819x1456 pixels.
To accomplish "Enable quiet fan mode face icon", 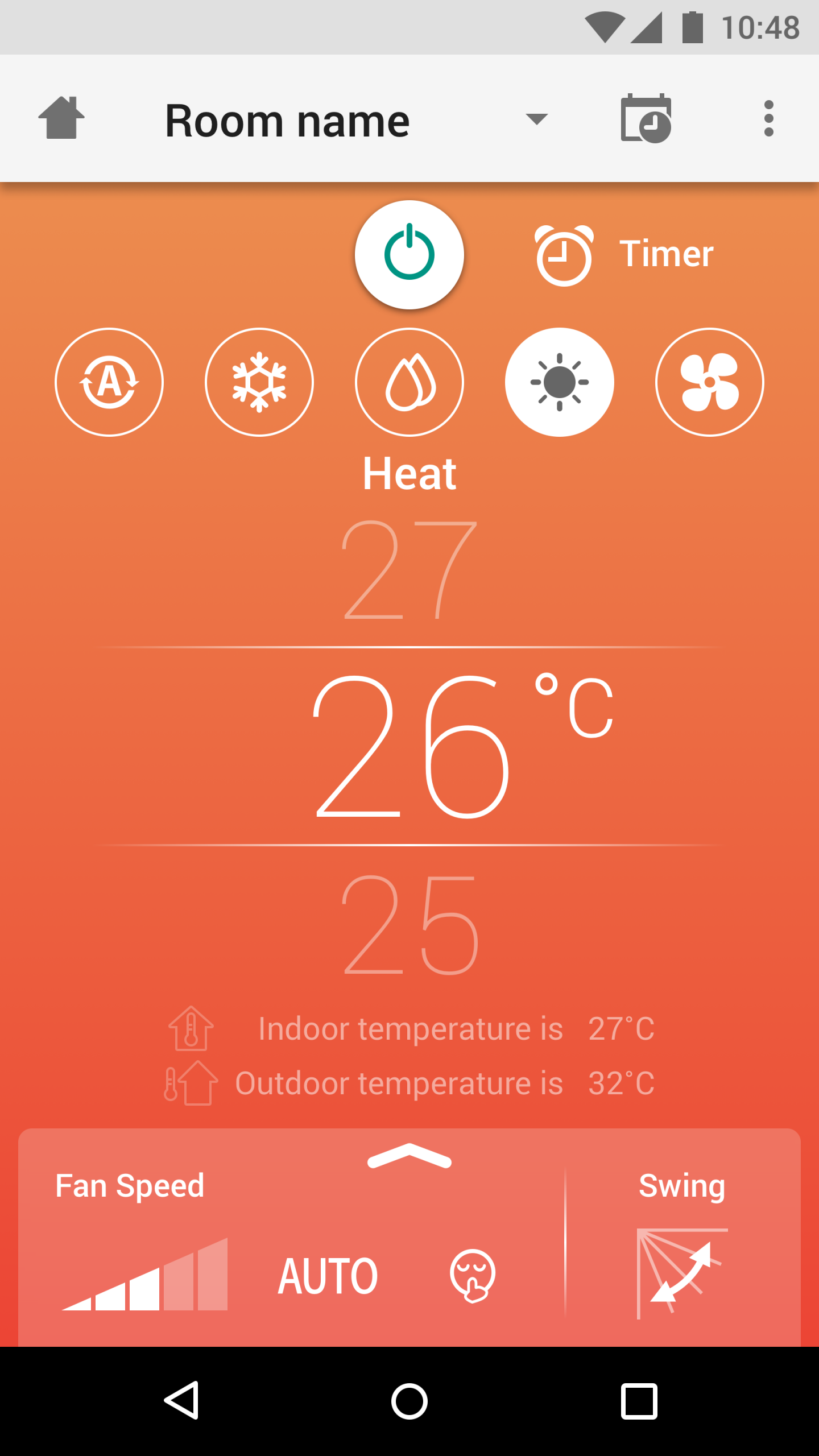I will [x=472, y=1275].
